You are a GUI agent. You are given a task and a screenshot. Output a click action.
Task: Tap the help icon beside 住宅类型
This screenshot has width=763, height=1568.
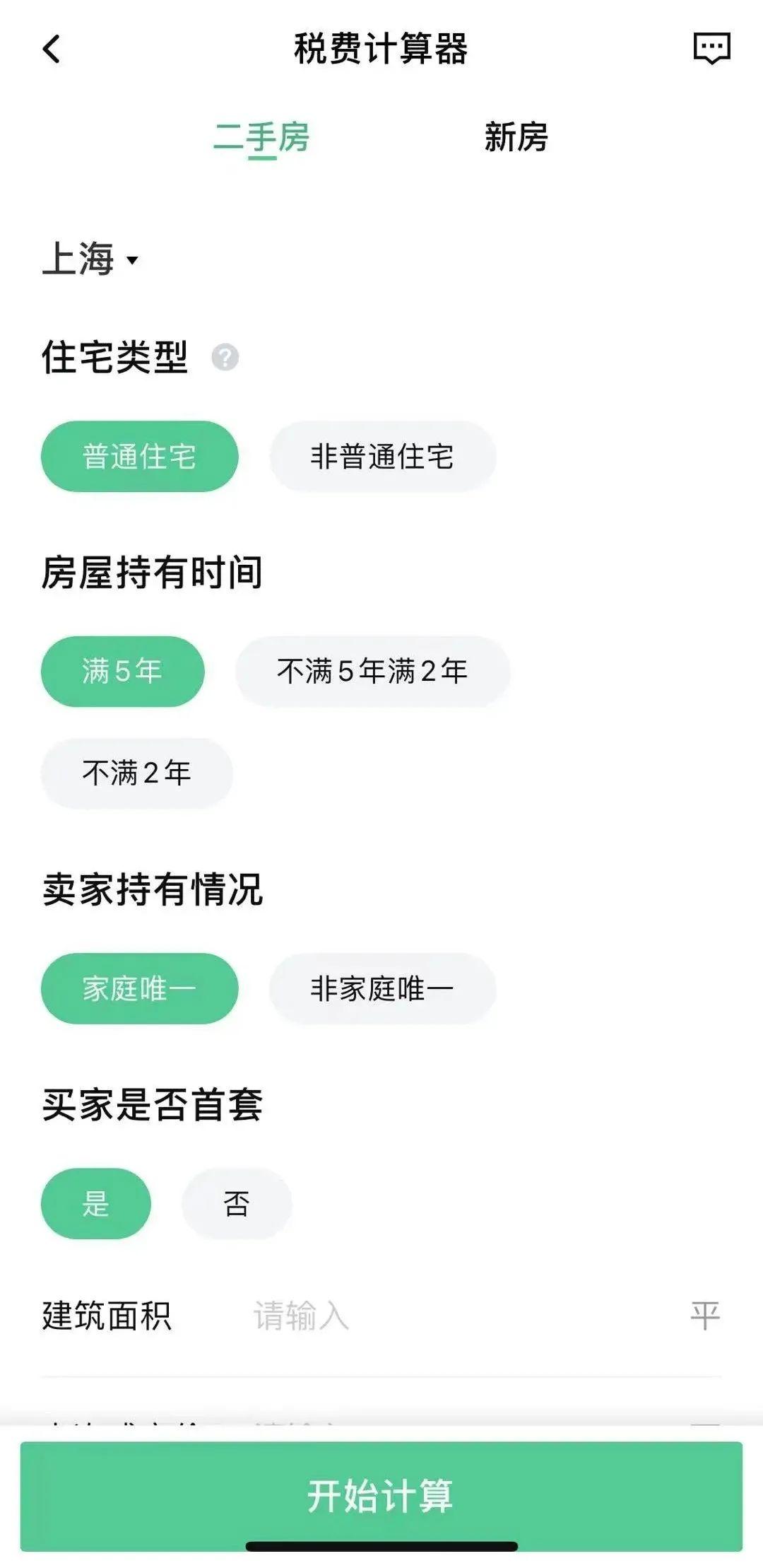pos(225,358)
